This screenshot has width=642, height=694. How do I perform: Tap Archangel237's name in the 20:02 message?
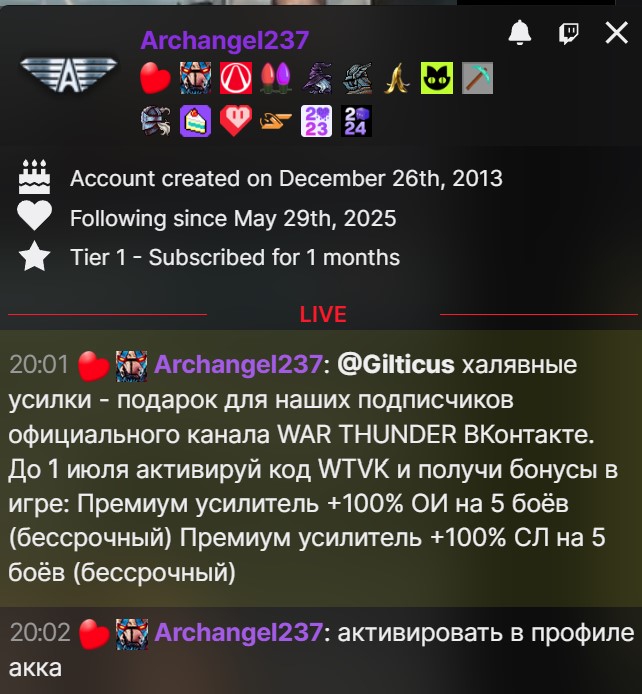coord(239,632)
